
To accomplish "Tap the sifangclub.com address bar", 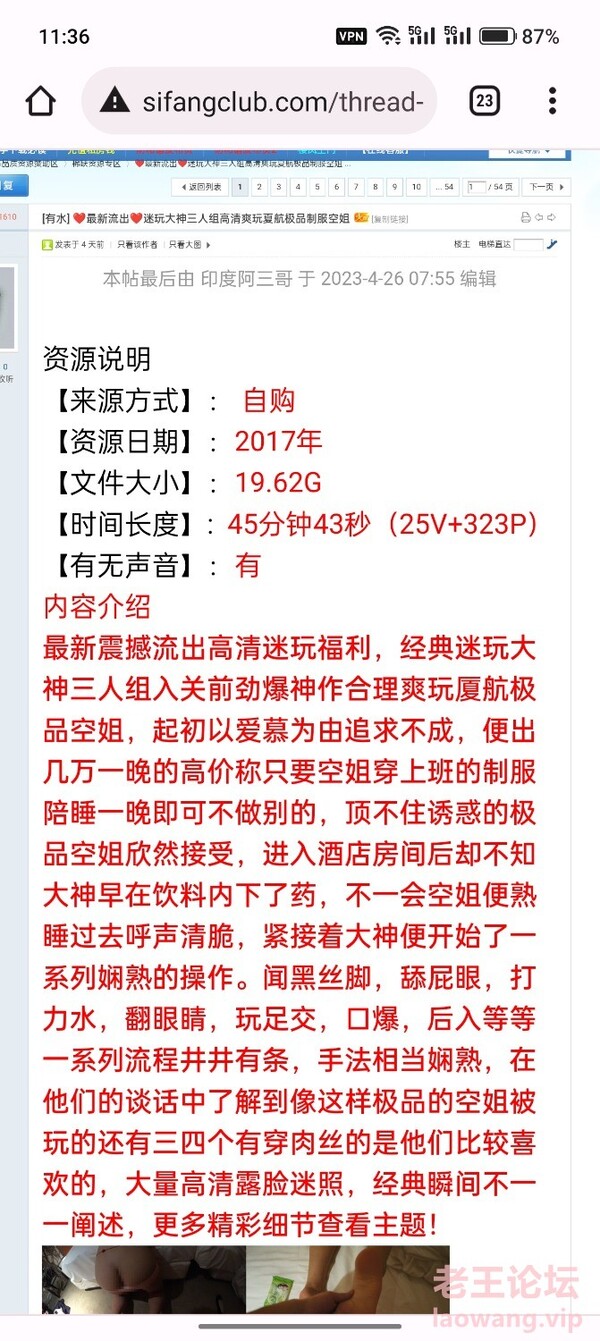I will [x=260, y=101].
